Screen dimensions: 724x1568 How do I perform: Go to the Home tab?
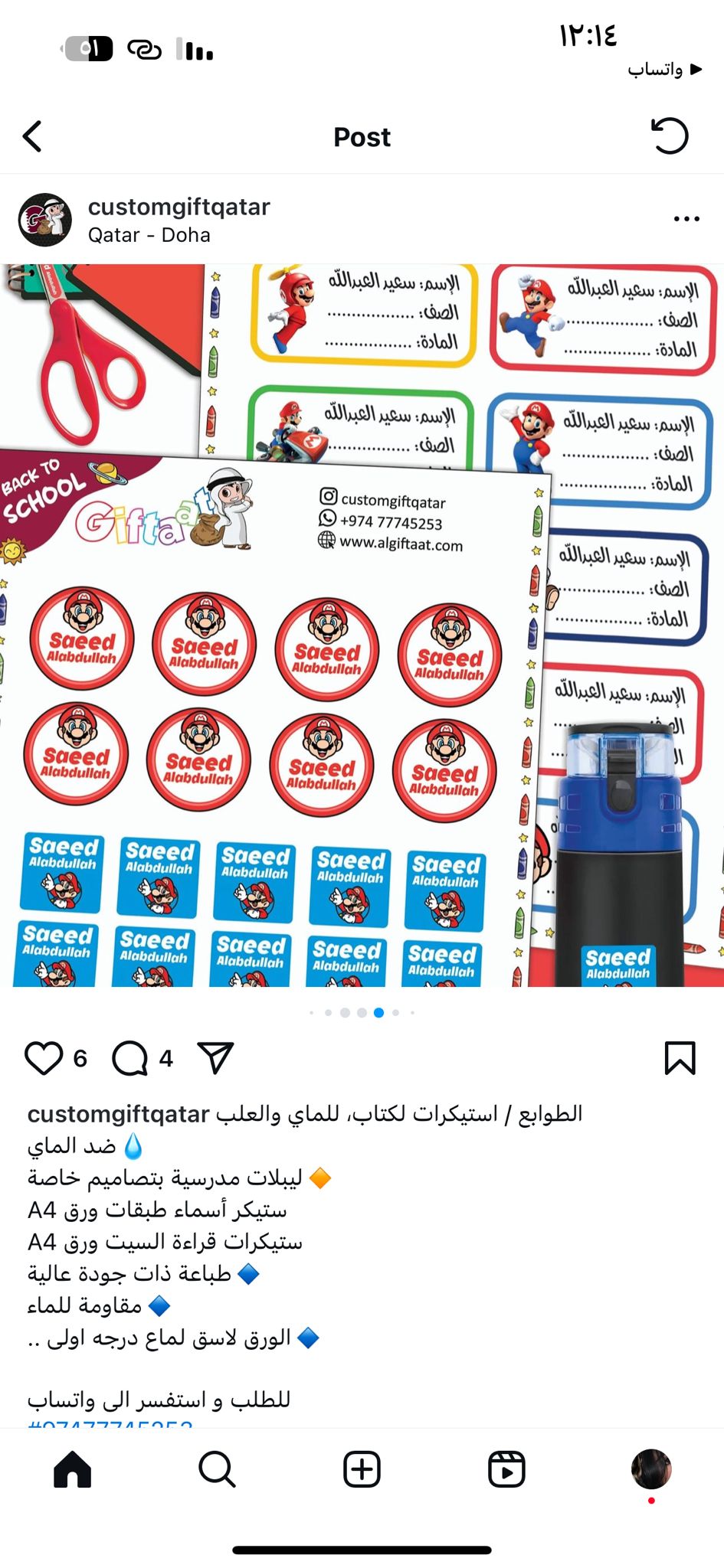[x=73, y=1469]
